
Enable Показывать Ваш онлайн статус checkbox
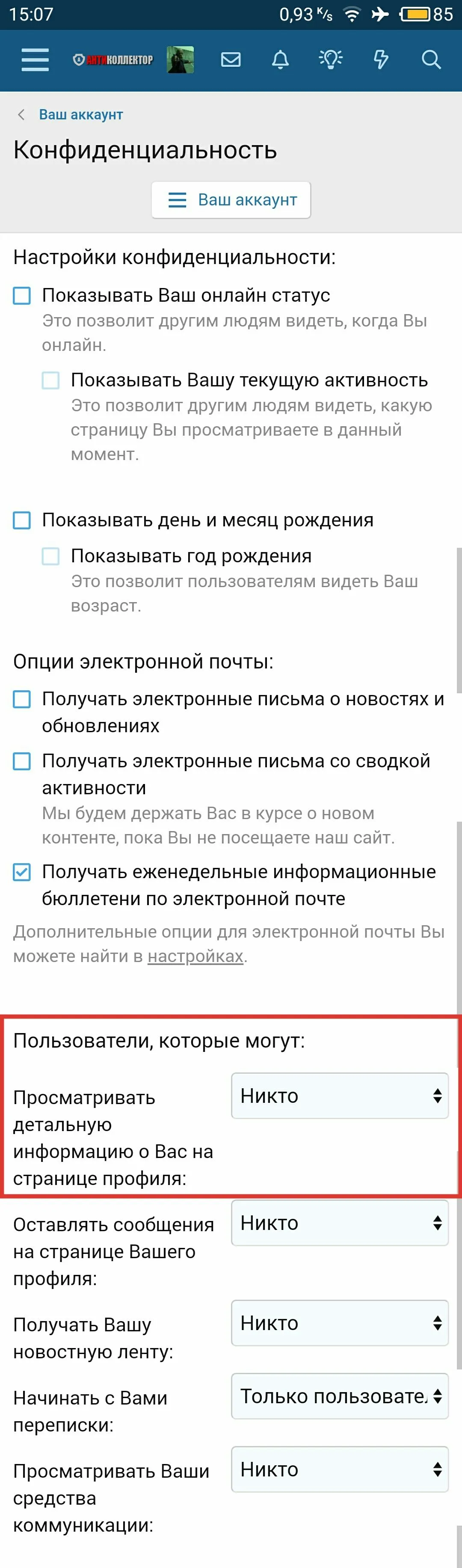[x=22, y=296]
